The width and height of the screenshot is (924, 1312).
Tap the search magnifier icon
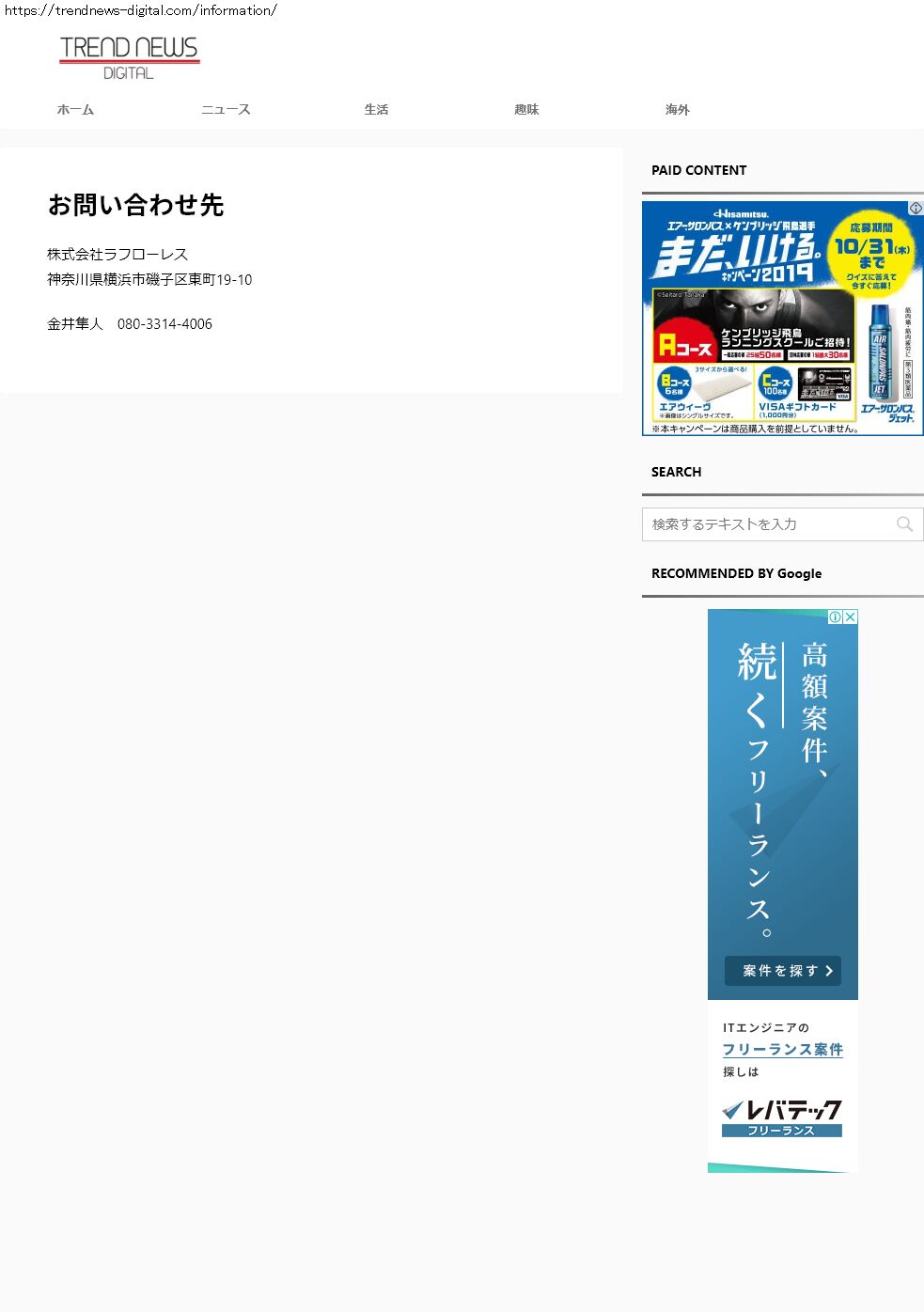click(904, 524)
